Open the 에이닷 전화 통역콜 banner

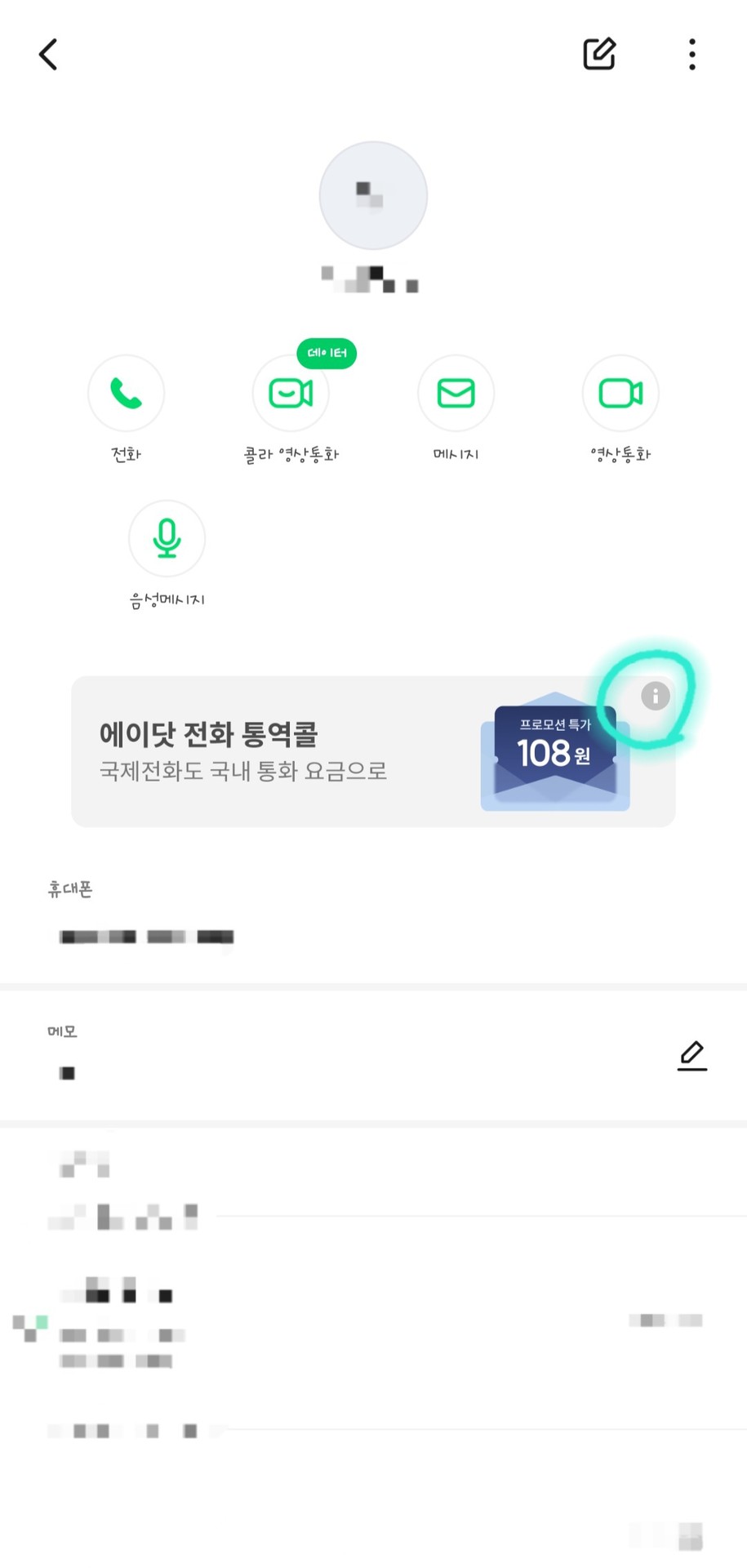[286, 751]
